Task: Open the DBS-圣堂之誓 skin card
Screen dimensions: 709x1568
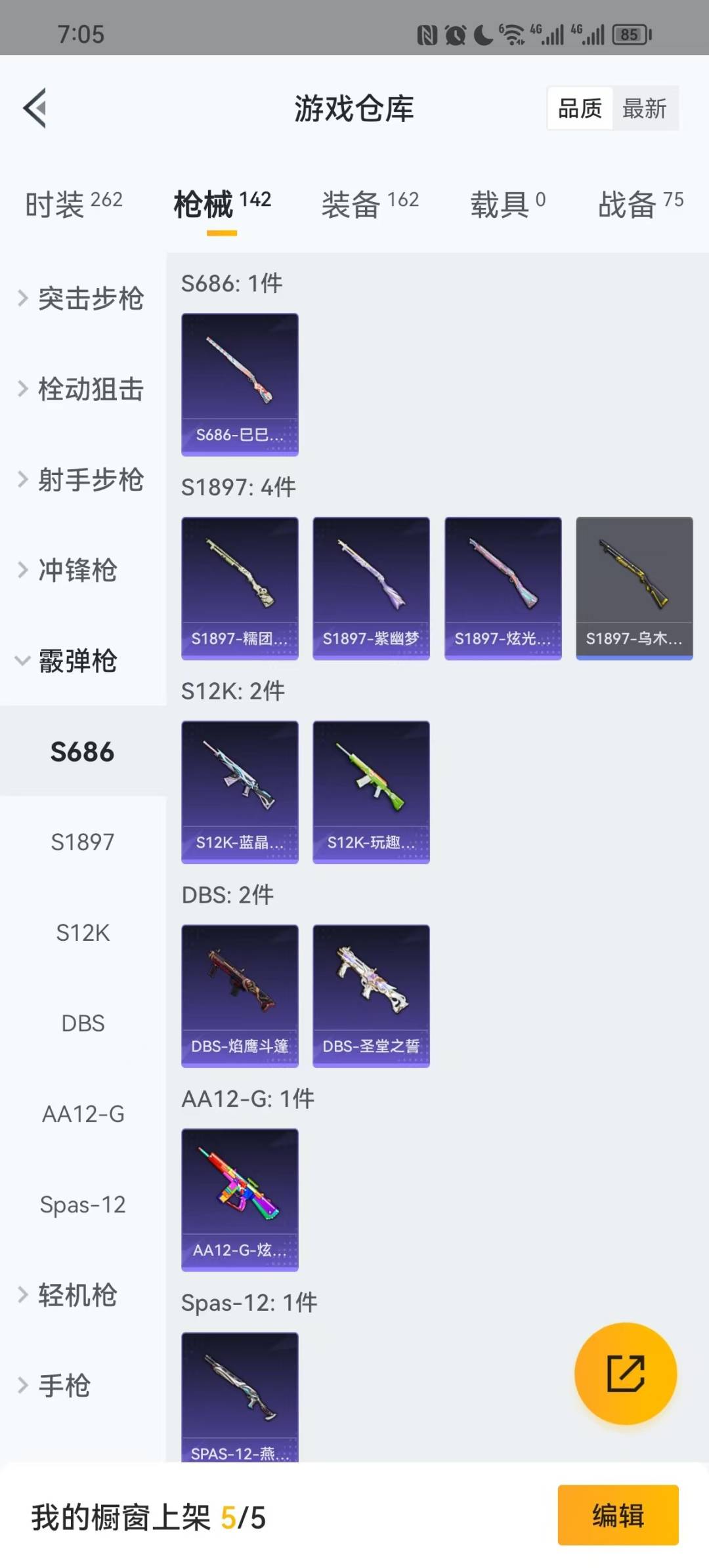Action: [371, 996]
